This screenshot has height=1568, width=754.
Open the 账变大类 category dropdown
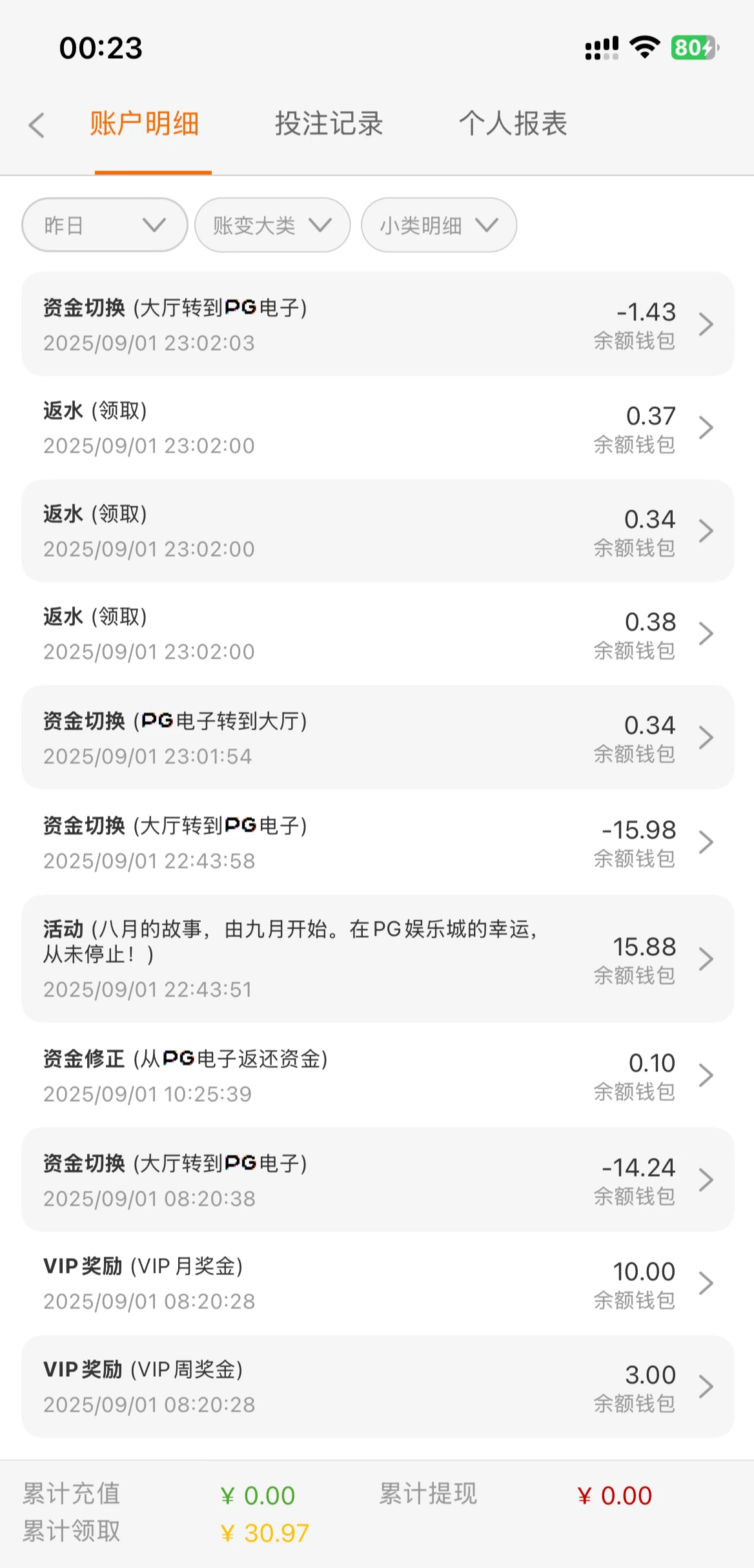(272, 225)
